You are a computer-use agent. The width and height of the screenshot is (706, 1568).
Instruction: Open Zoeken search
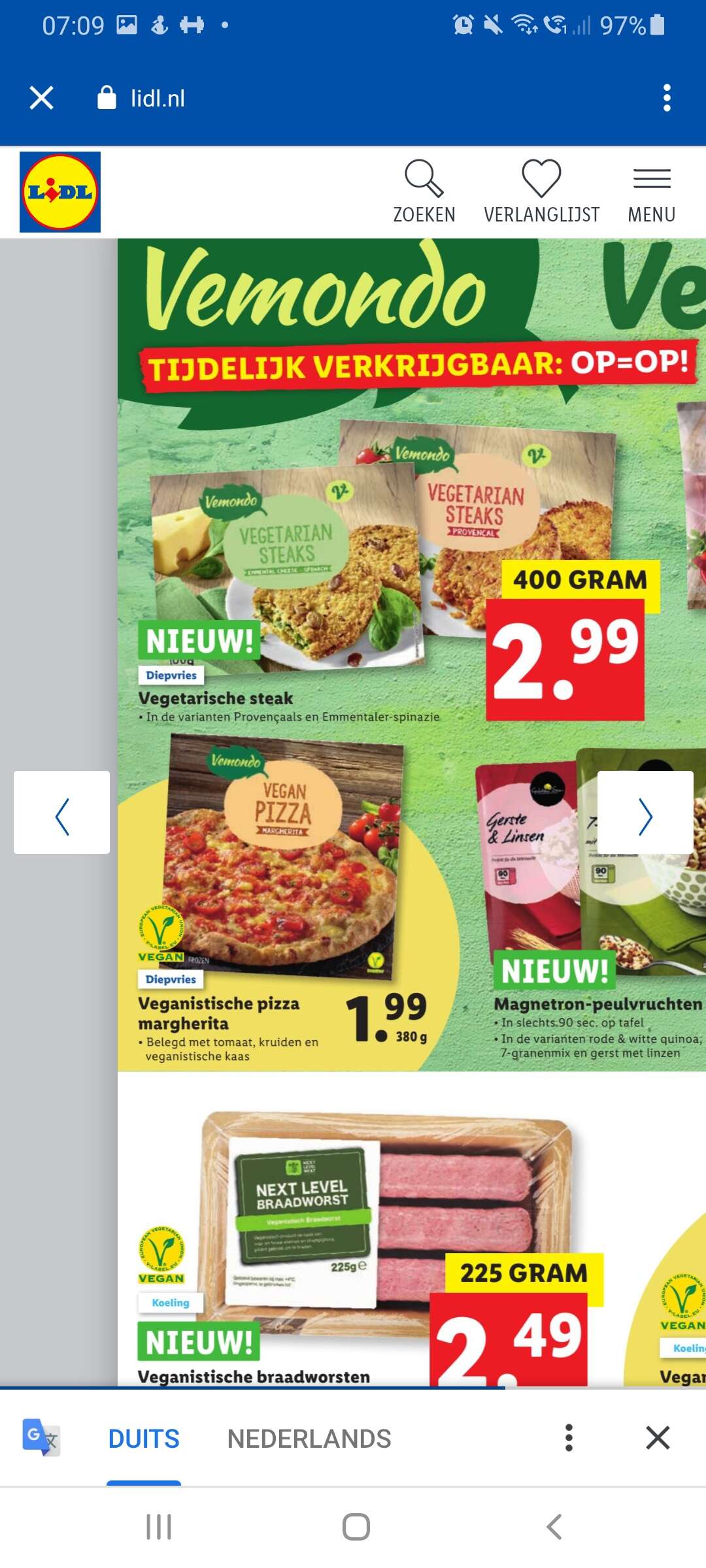pos(424,192)
